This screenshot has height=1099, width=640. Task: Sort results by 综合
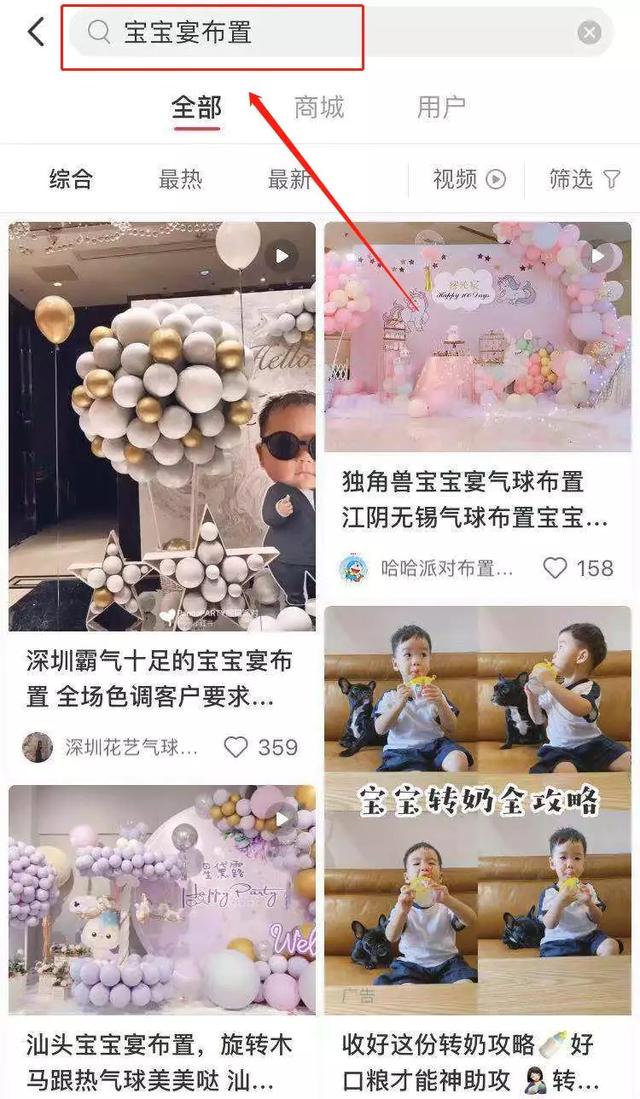tap(71, 179)
